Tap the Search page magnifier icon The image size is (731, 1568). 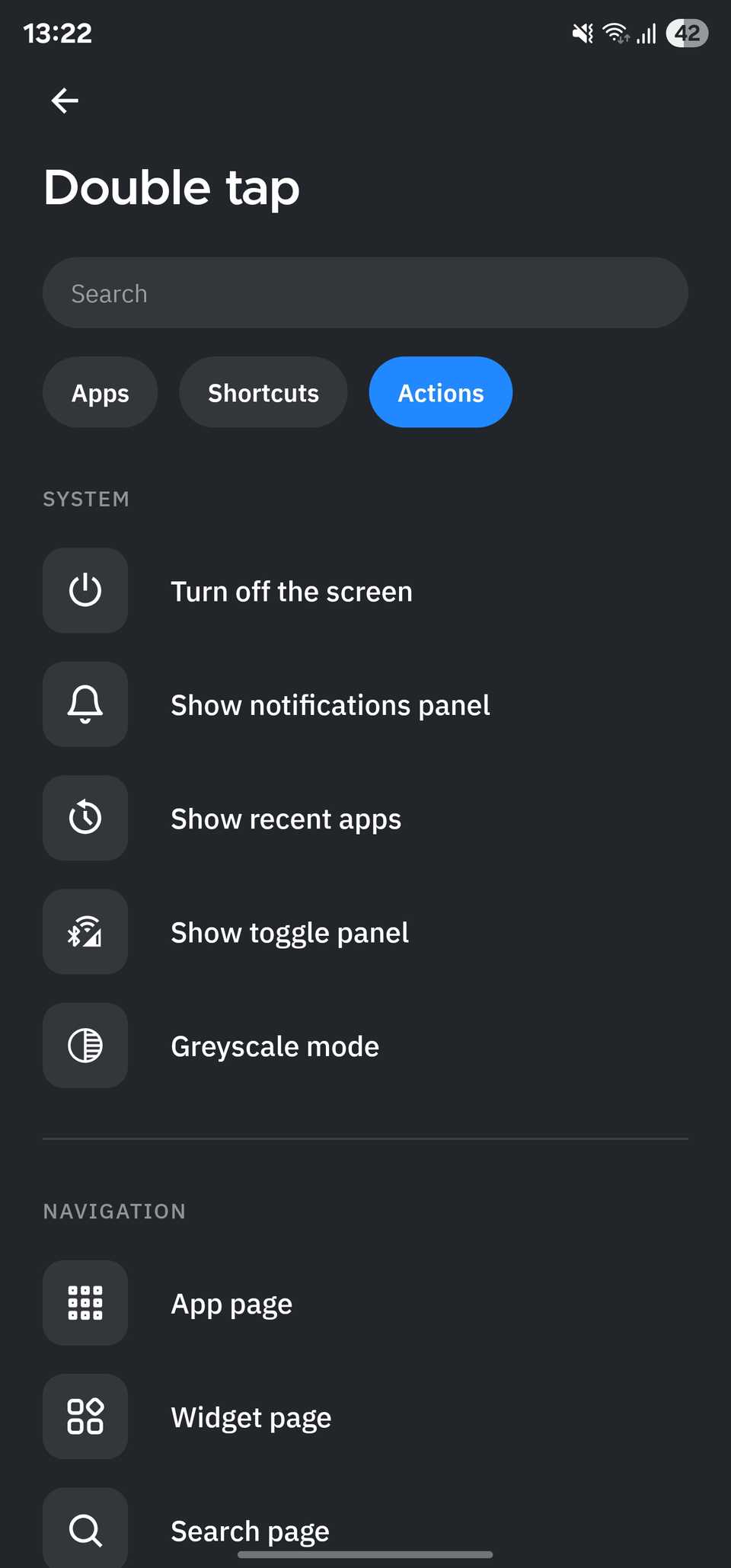coord(85,1530)
